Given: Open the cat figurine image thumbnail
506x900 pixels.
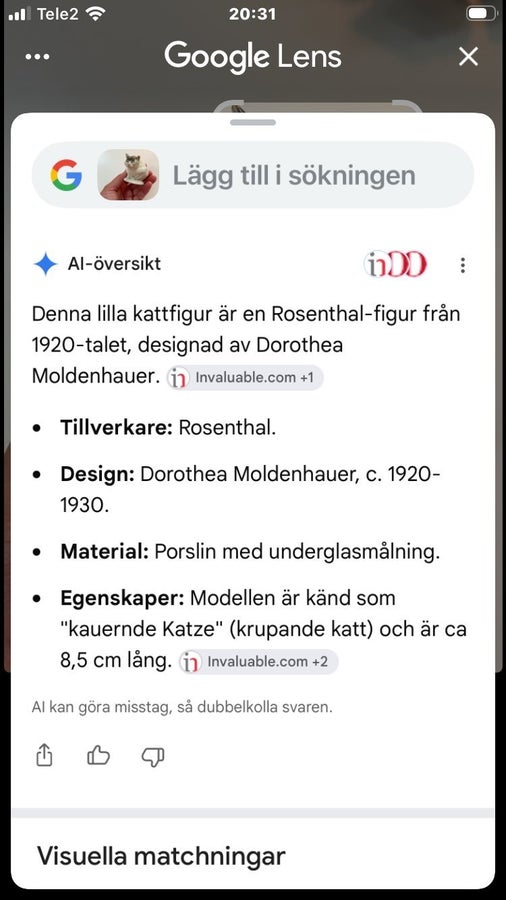Looking at the screenshot, I should pyautogui.click(x=128, y=175).
